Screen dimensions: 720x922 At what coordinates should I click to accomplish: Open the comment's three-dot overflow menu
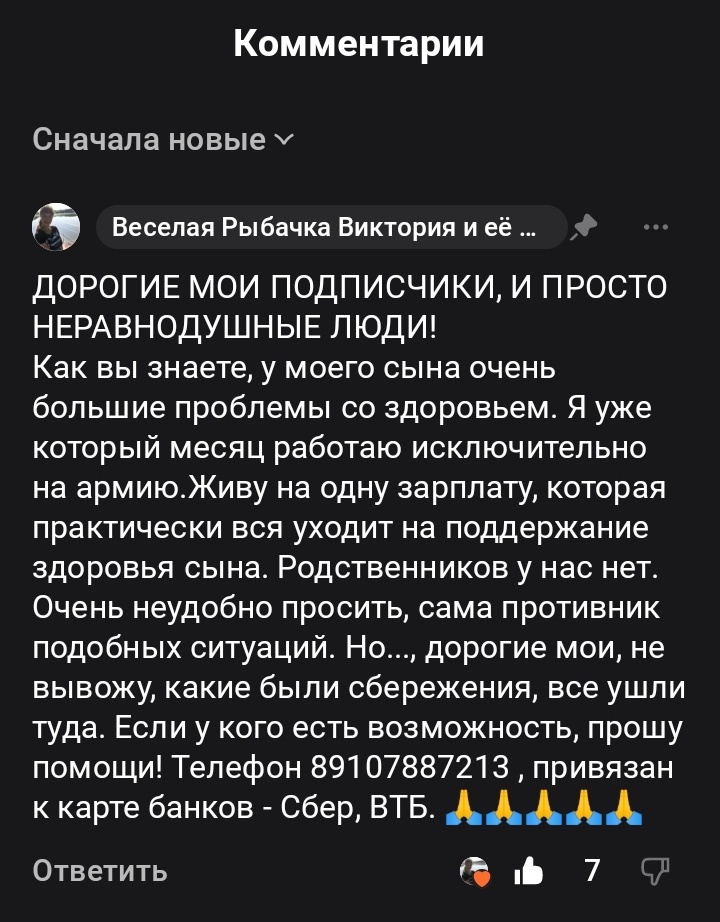[656, 228]
